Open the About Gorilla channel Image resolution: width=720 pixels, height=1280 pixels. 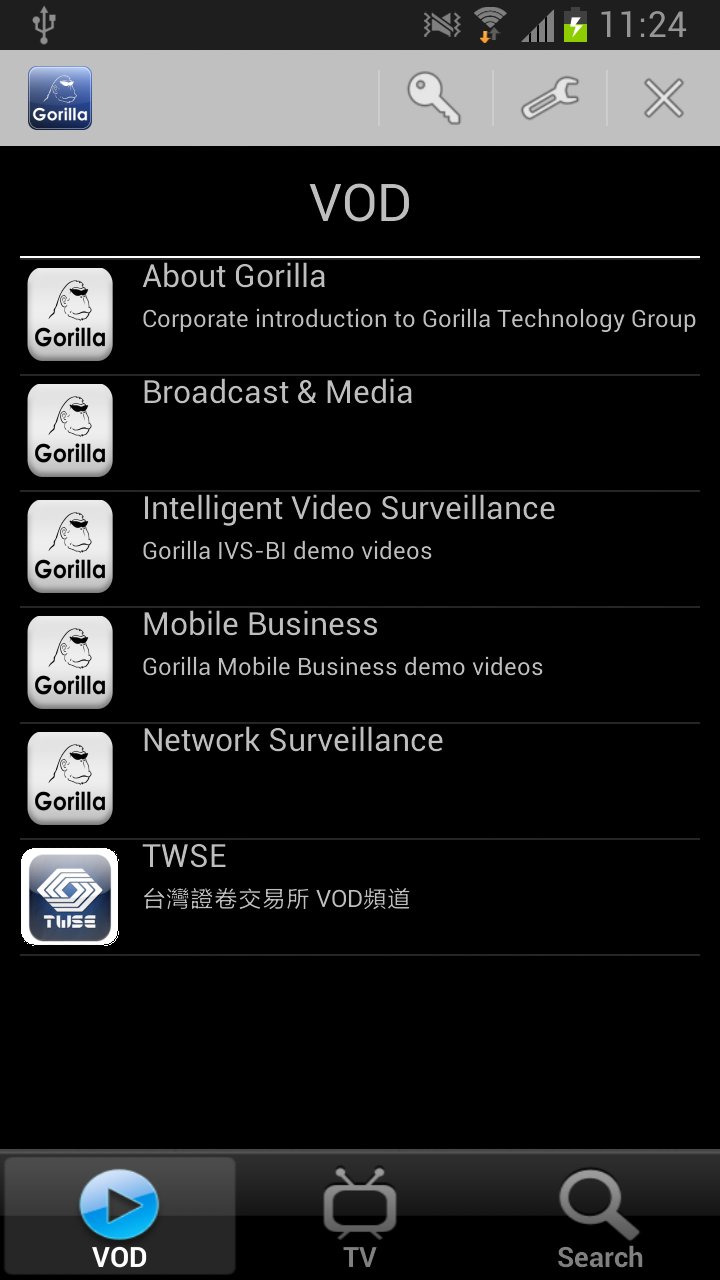[360, 317]
